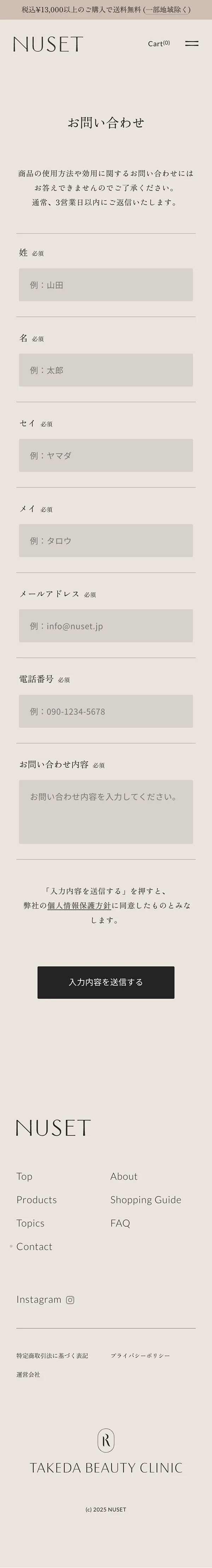Open Topics in footer
This screenshot has width=212, height=1568.
tap(30, 1223)
